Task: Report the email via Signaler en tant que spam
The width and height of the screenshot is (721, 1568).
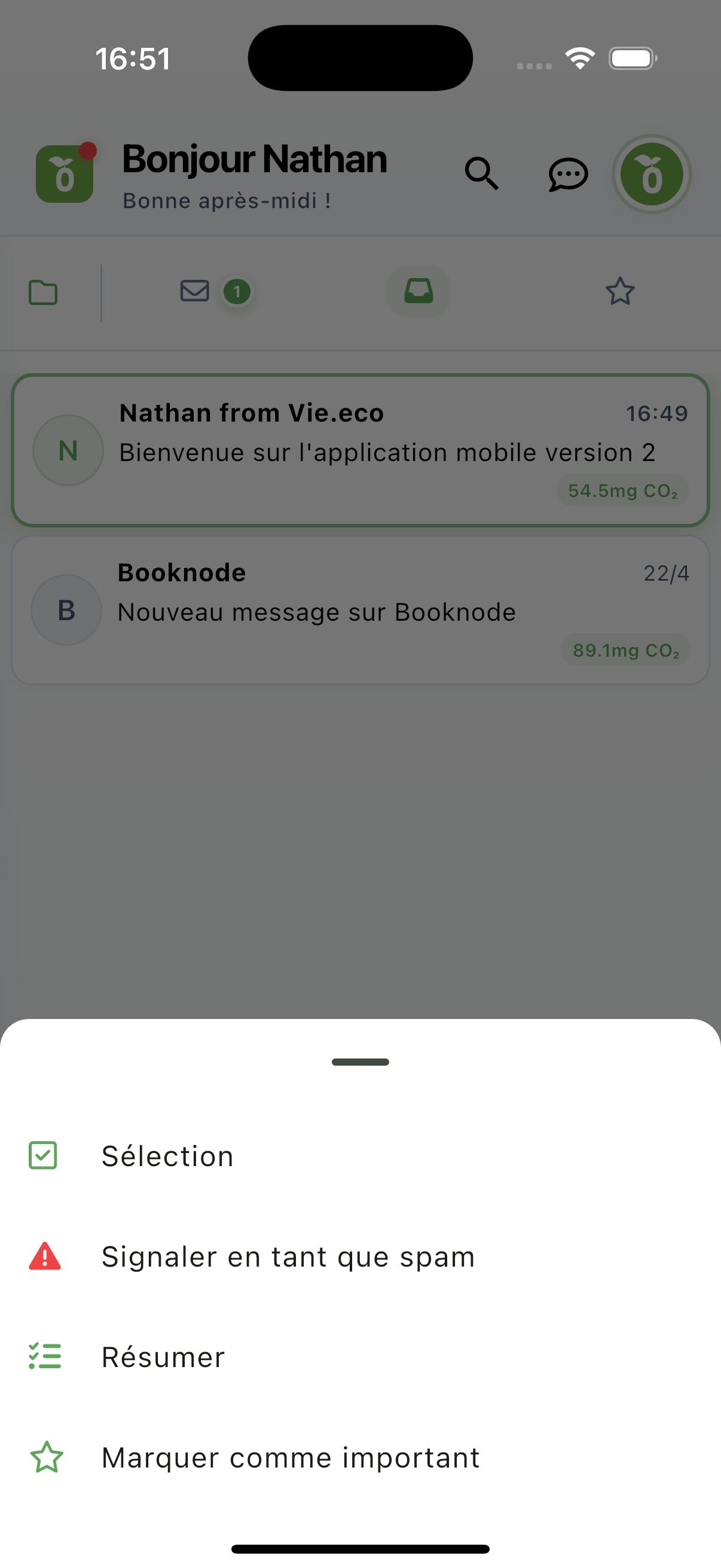Action: point(287,1256)
